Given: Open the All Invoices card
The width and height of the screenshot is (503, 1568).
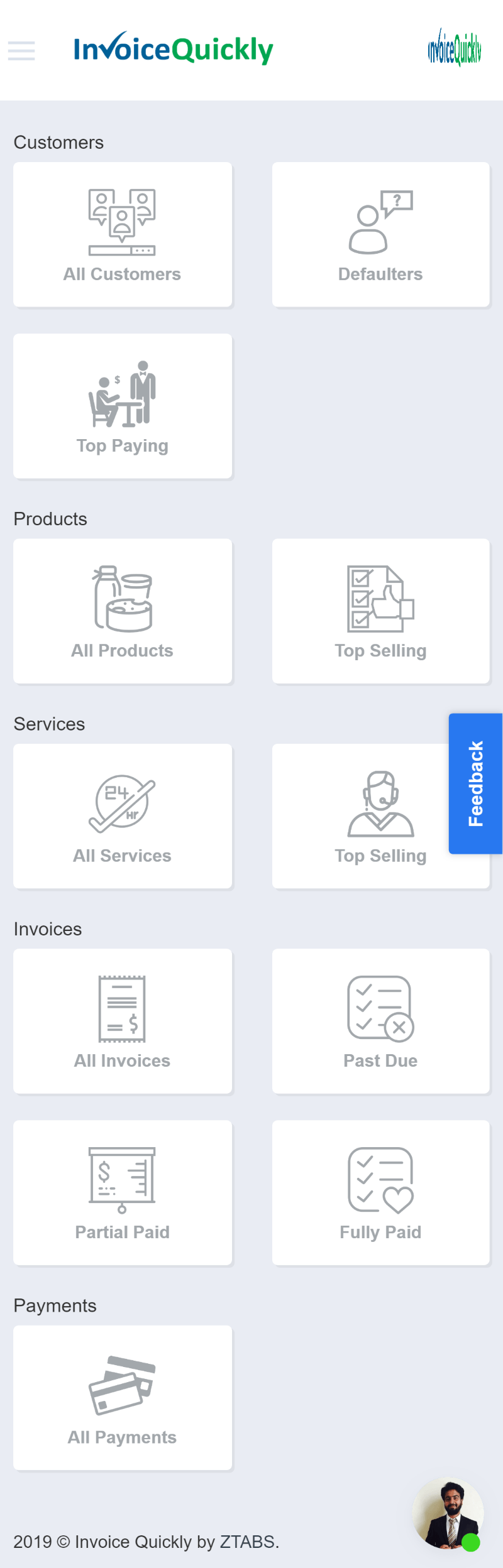Looking at the screenshot, I should [123, 1021].
